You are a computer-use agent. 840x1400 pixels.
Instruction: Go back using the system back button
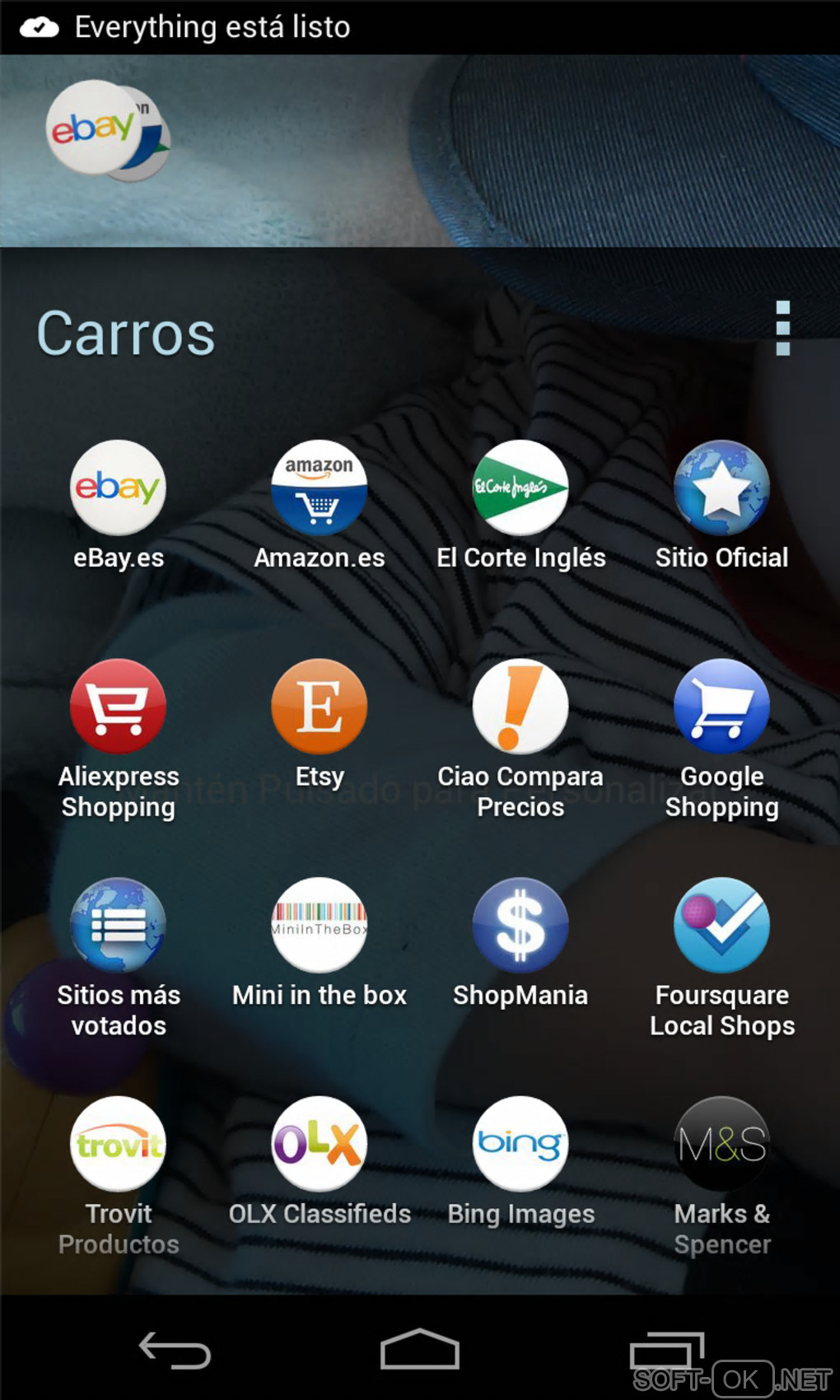pos(175,1350)
